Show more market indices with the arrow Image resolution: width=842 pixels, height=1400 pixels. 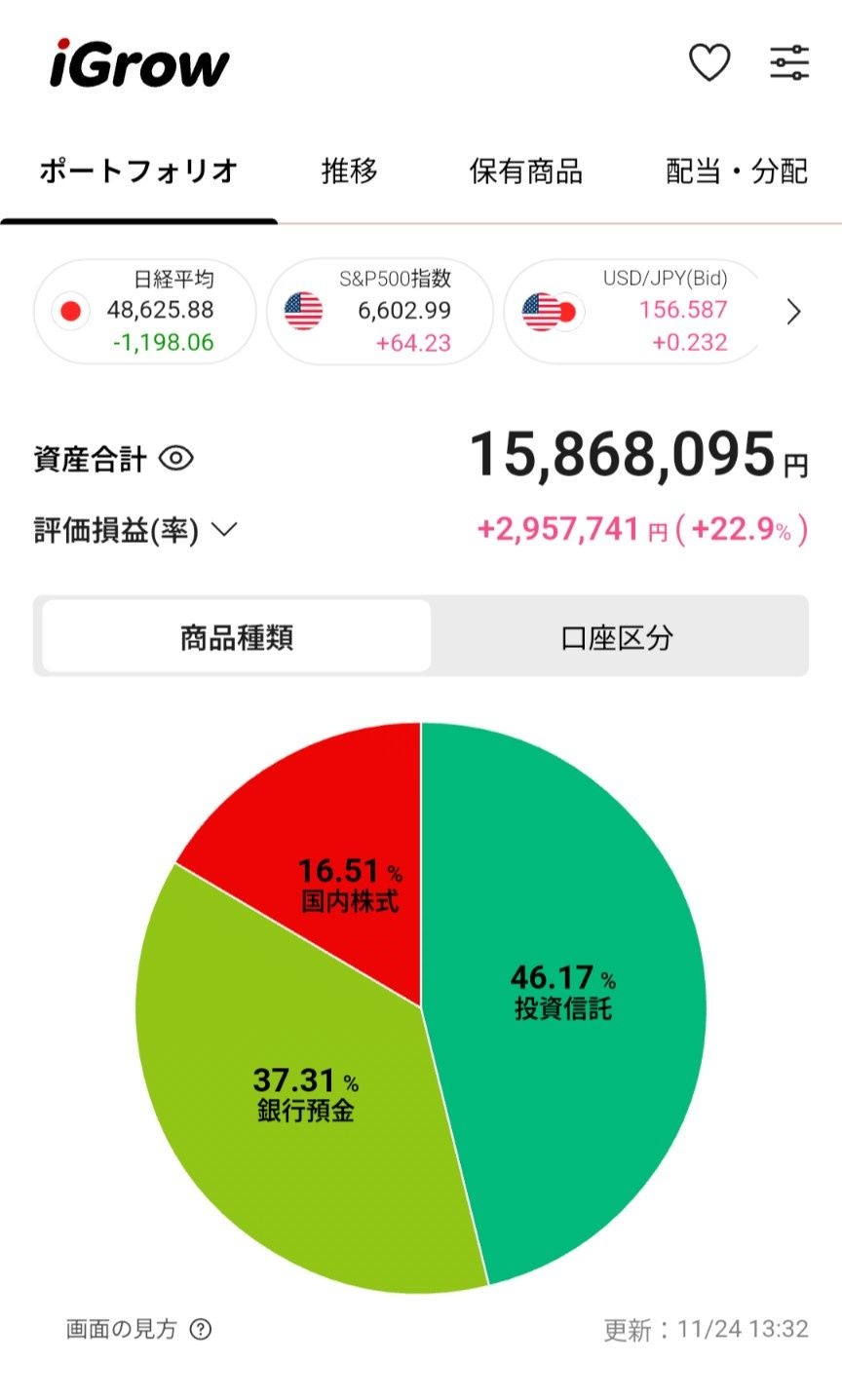point(793,312)
